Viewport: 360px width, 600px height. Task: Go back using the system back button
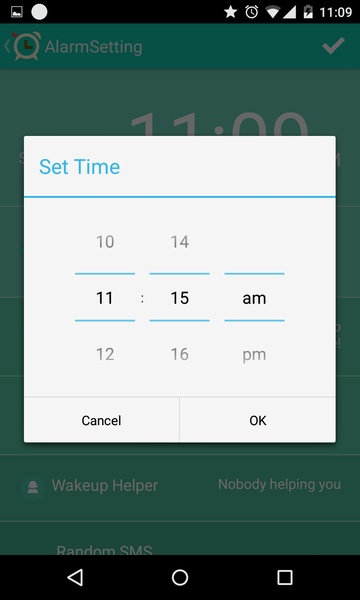point(75,577)
